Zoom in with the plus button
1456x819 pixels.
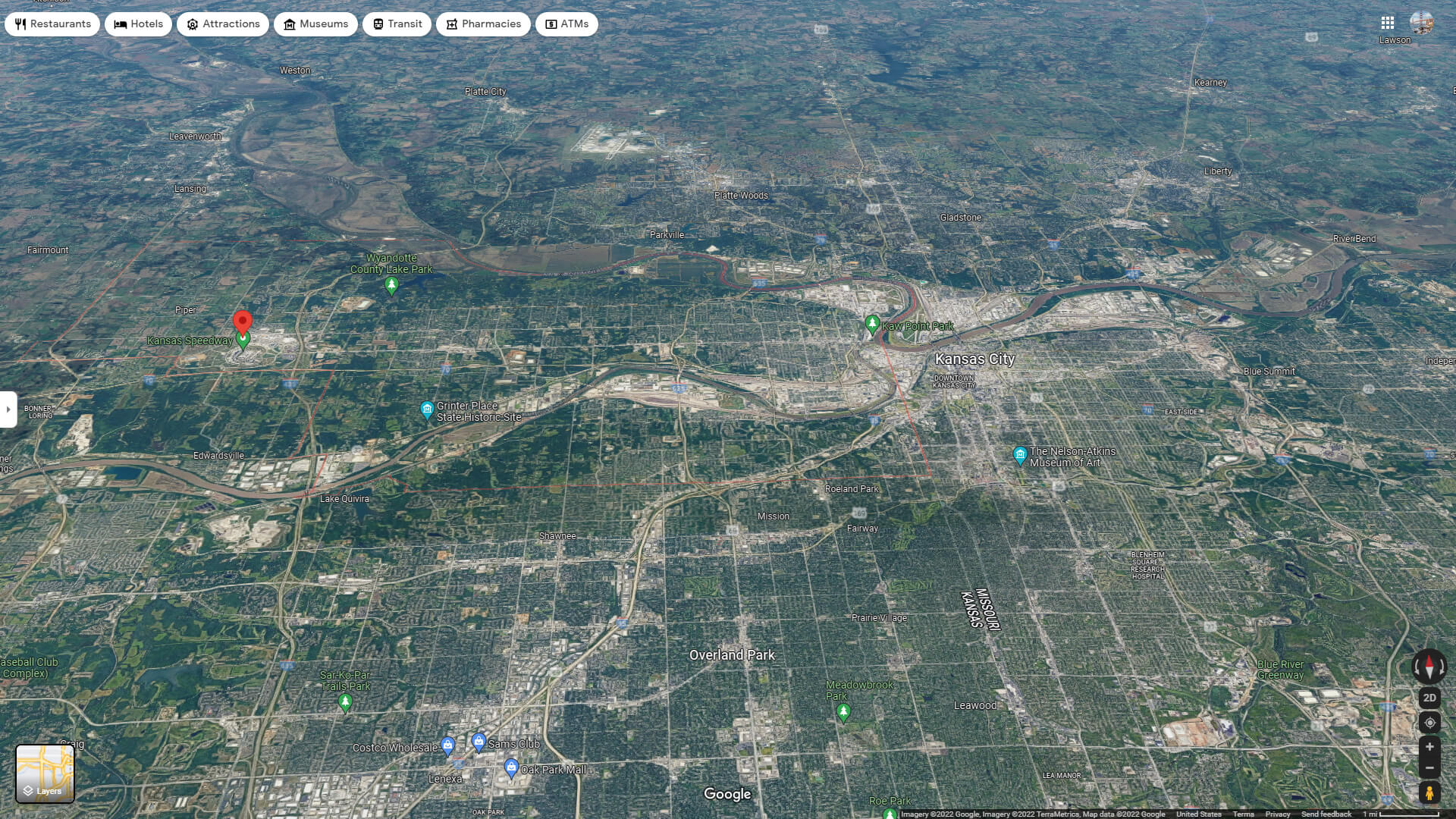tap(1429, 747)
